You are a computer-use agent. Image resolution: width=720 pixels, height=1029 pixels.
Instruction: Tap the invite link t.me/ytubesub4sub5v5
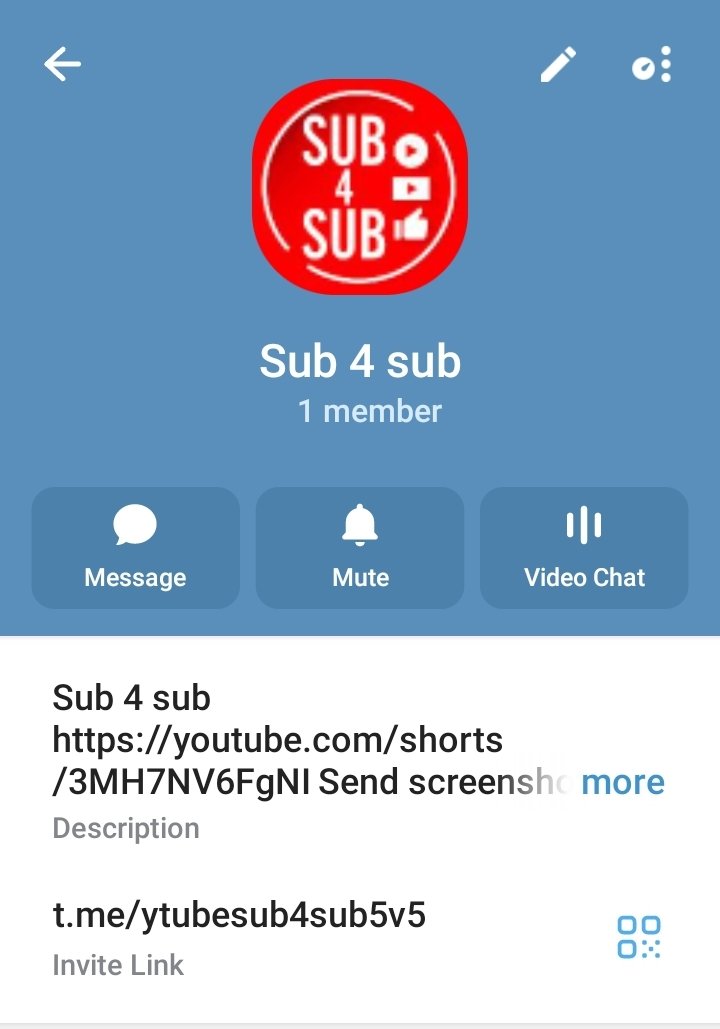(237, 913)
